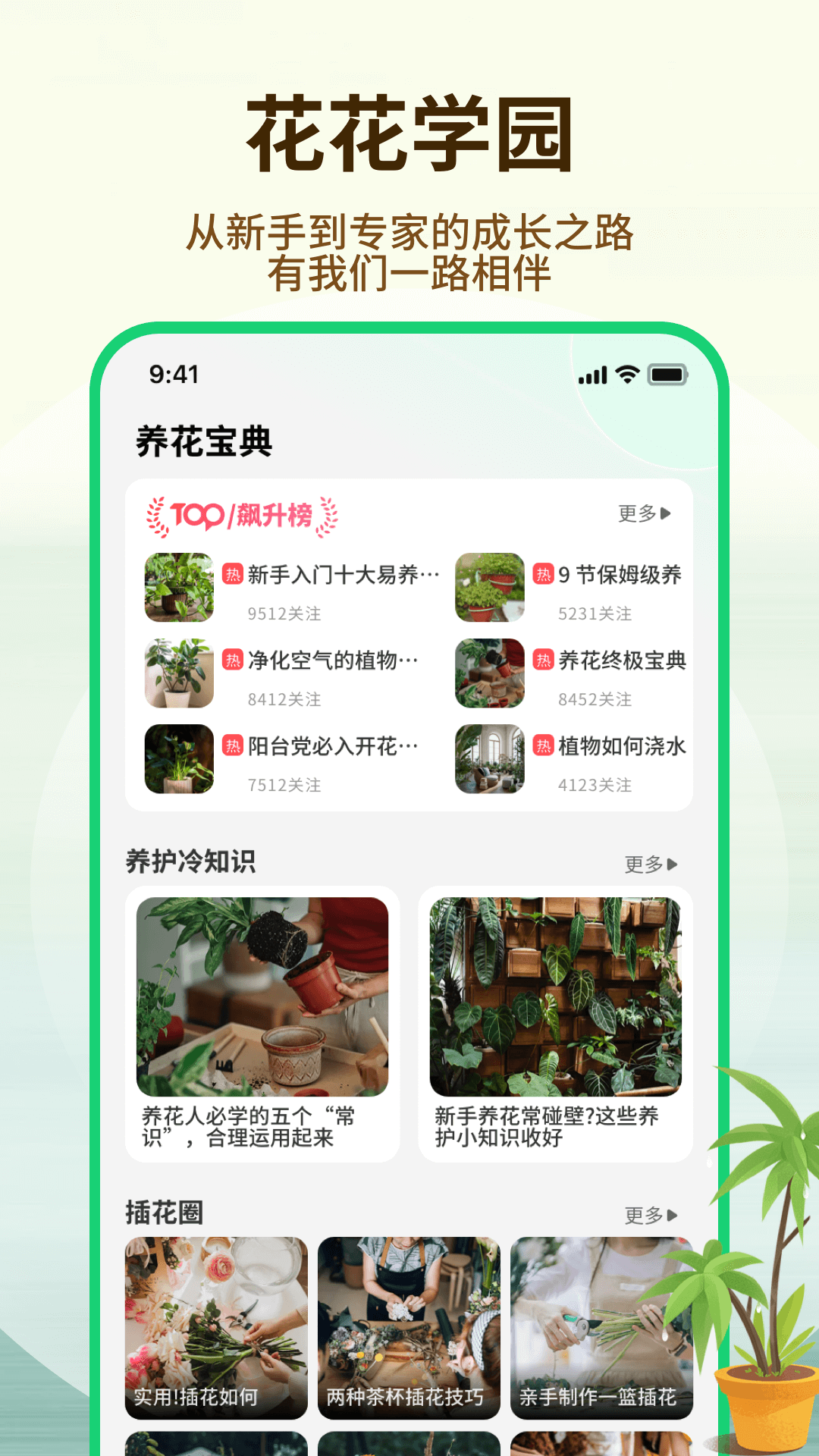Image resolution: width=819 pixels, height=1456 pixels.
Task: Tap the 热 badge on 净化空气的植物
Action: click(231, 661)
